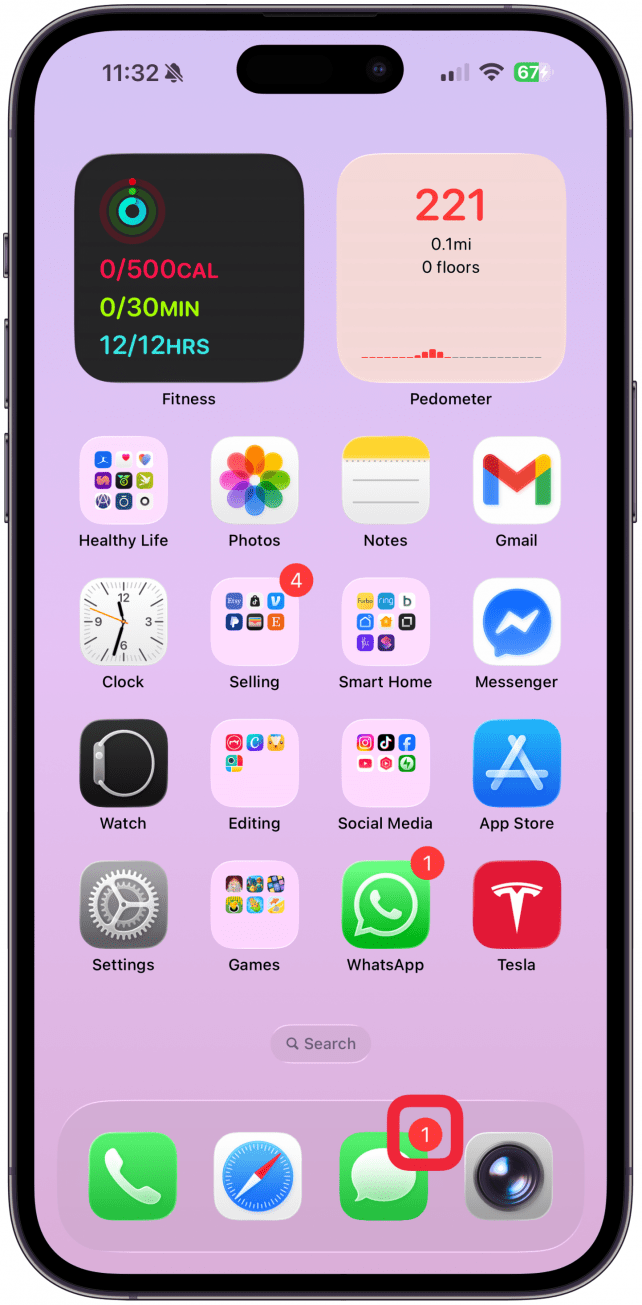Image resolution: width=642 pixels, height=1305 pixels.
Task: Open the Healthy Life folder
Action: tap(124, 480)
